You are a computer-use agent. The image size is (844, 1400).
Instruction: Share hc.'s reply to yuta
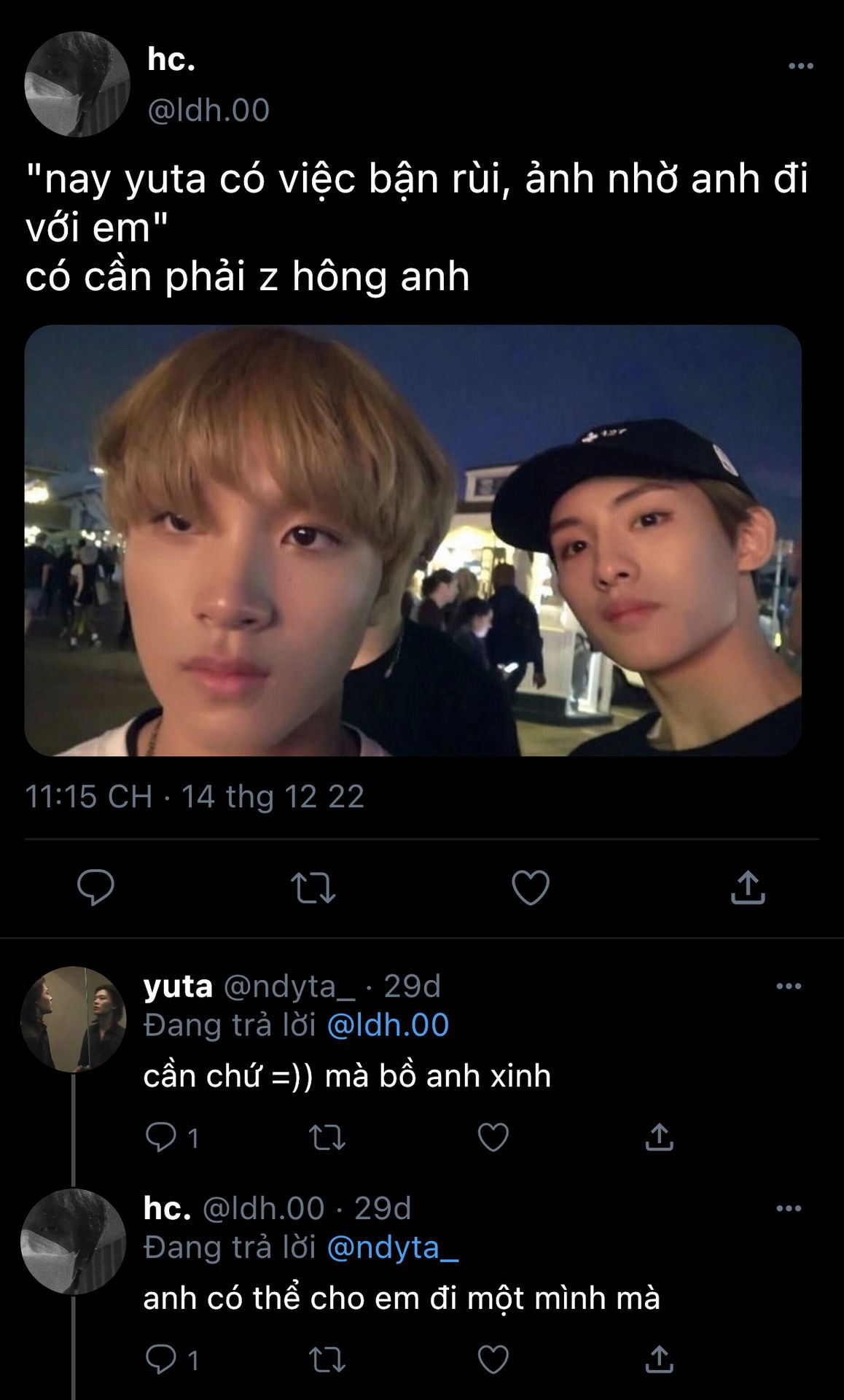(659, 1359)
